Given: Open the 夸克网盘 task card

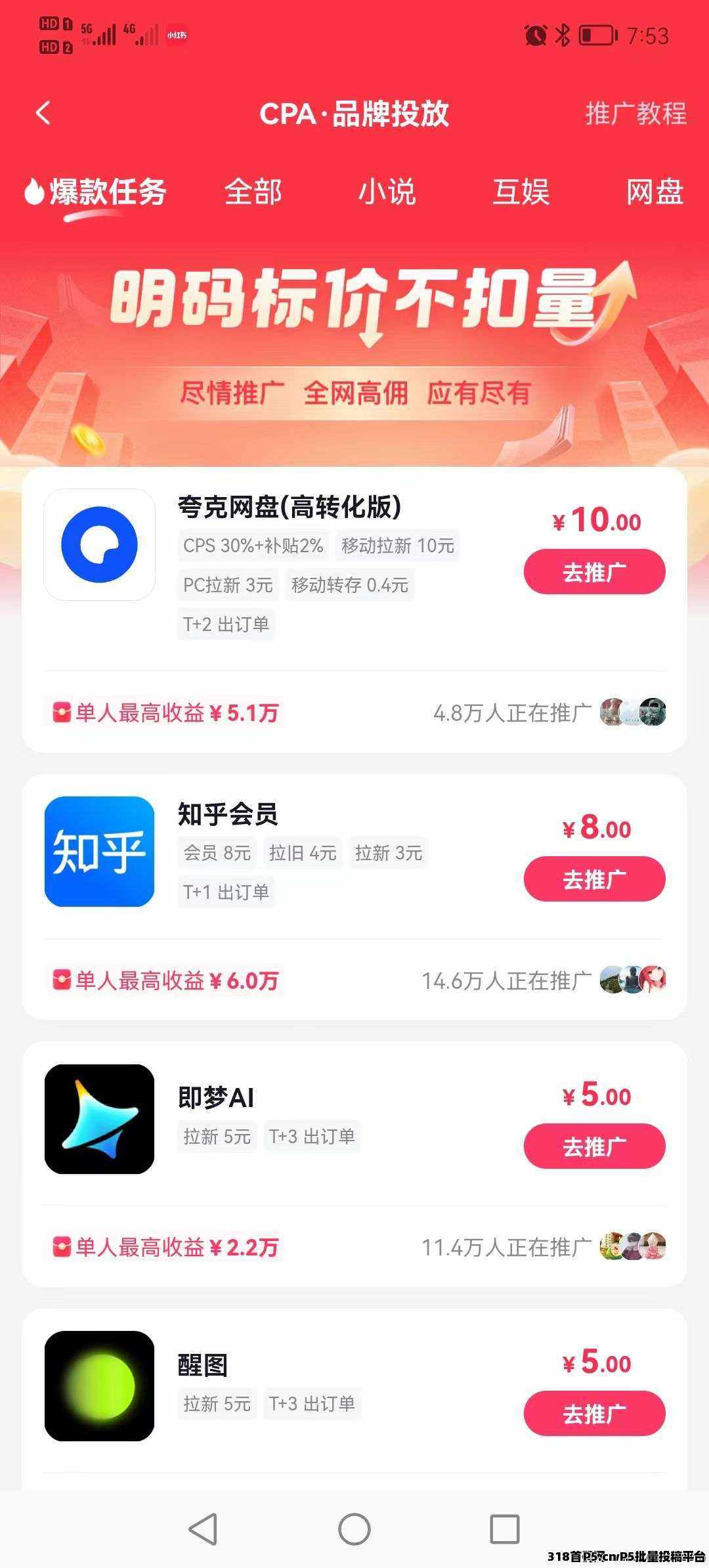Looking at the screenshot, I should 289,507.
